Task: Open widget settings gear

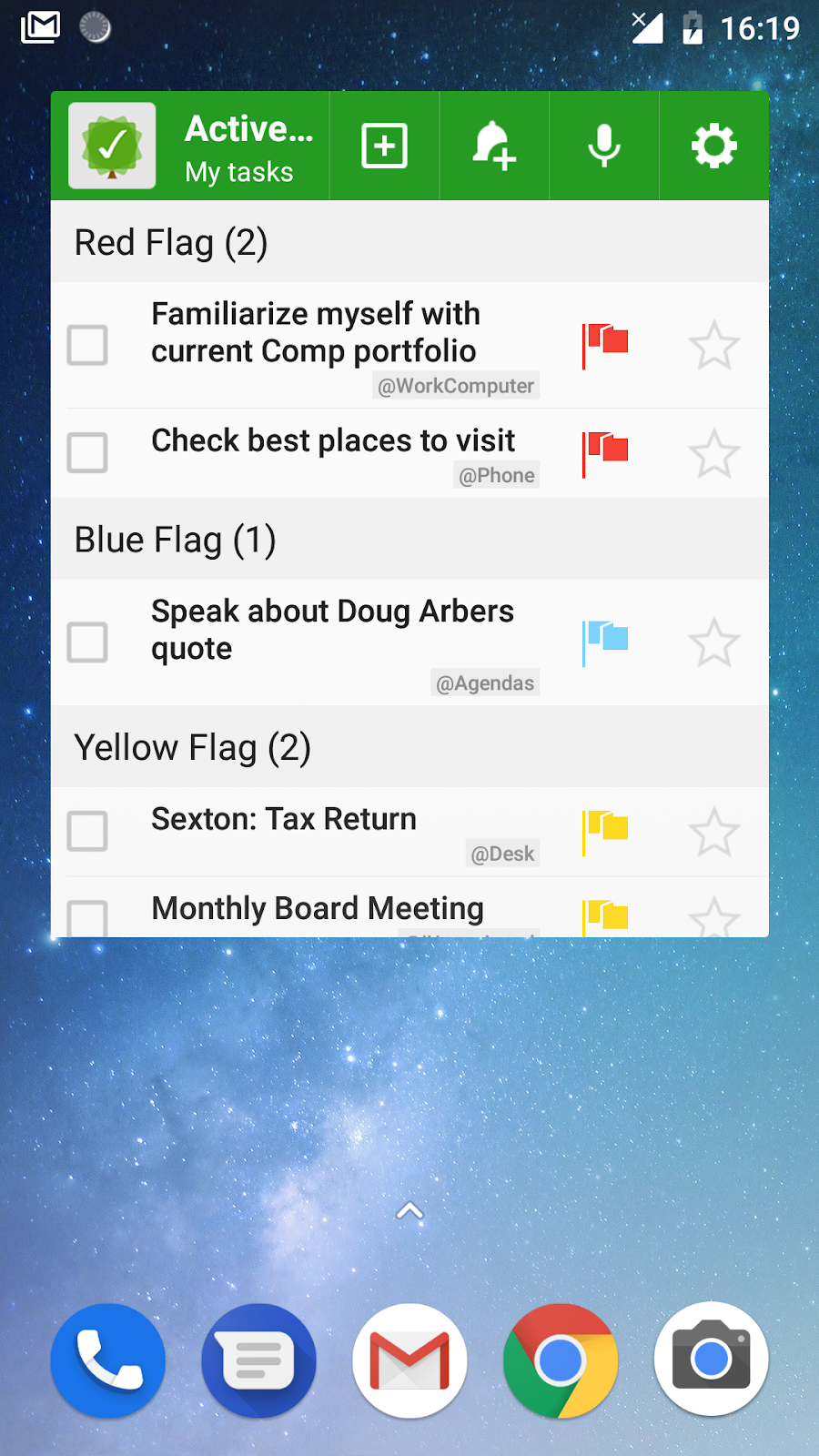Action: click(x=714, y=146)
